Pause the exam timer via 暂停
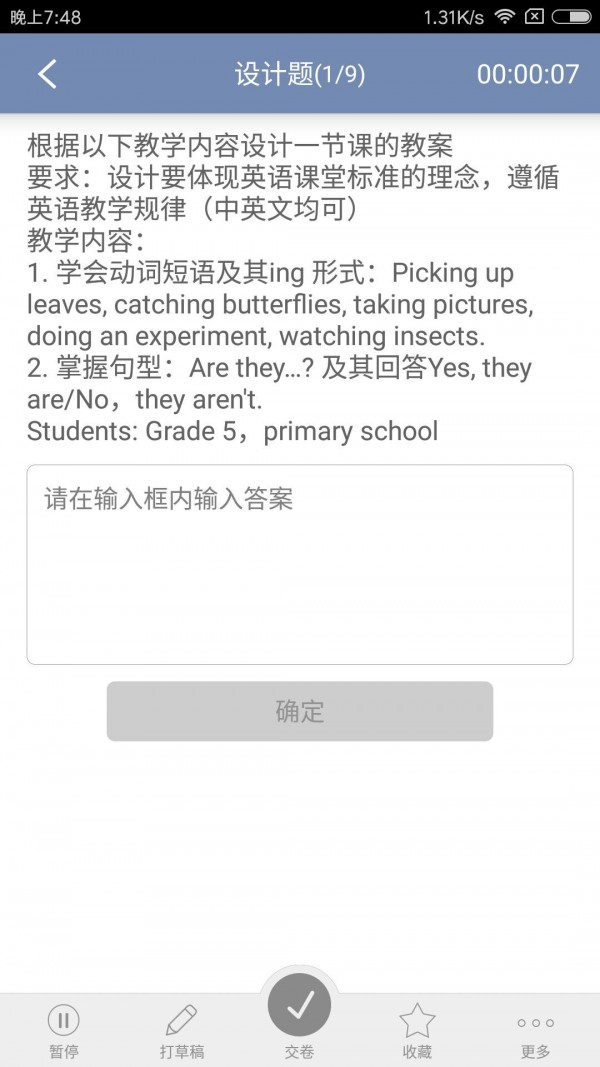This screenshot has width=600, height=1067. click(x=64, y=1029)
